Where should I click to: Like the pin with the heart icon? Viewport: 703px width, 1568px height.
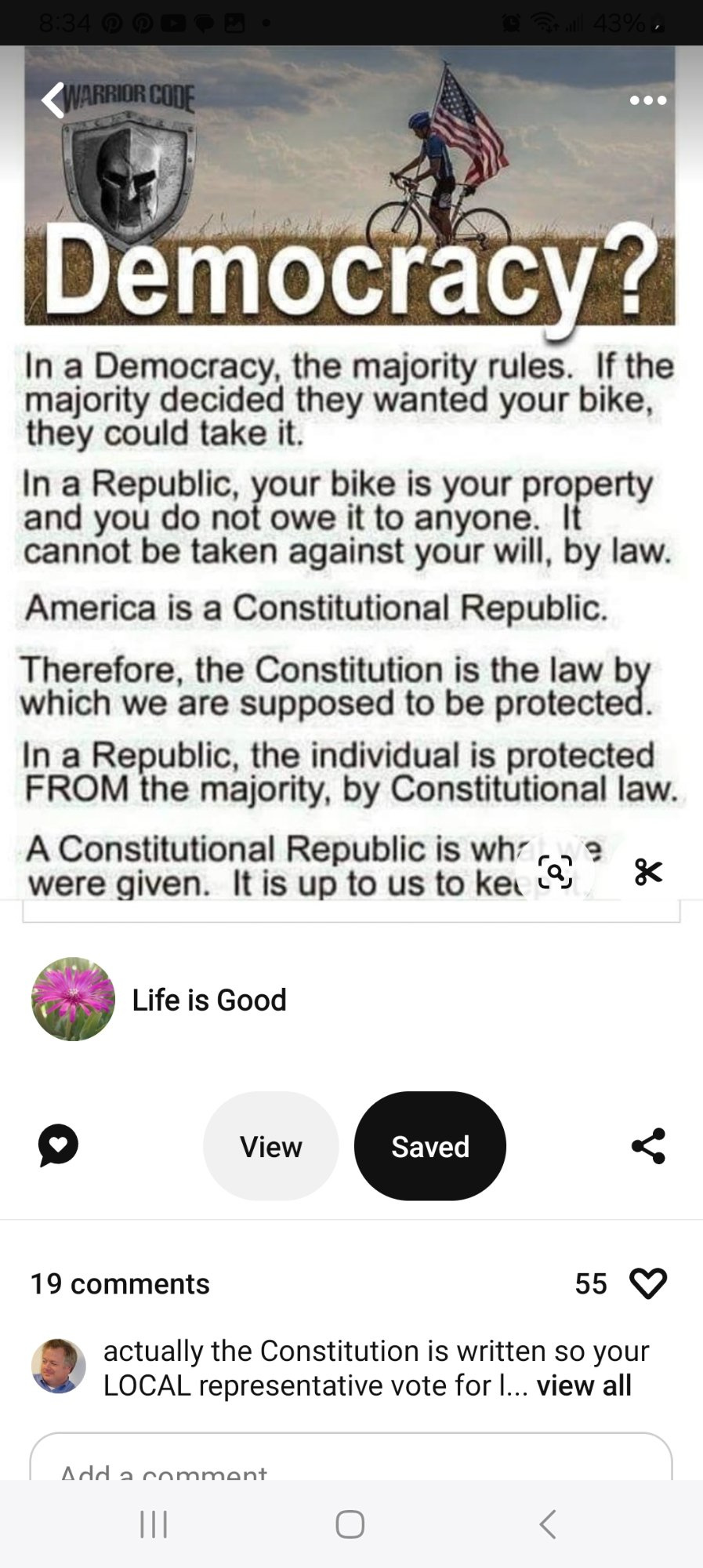click(648, 1283)
